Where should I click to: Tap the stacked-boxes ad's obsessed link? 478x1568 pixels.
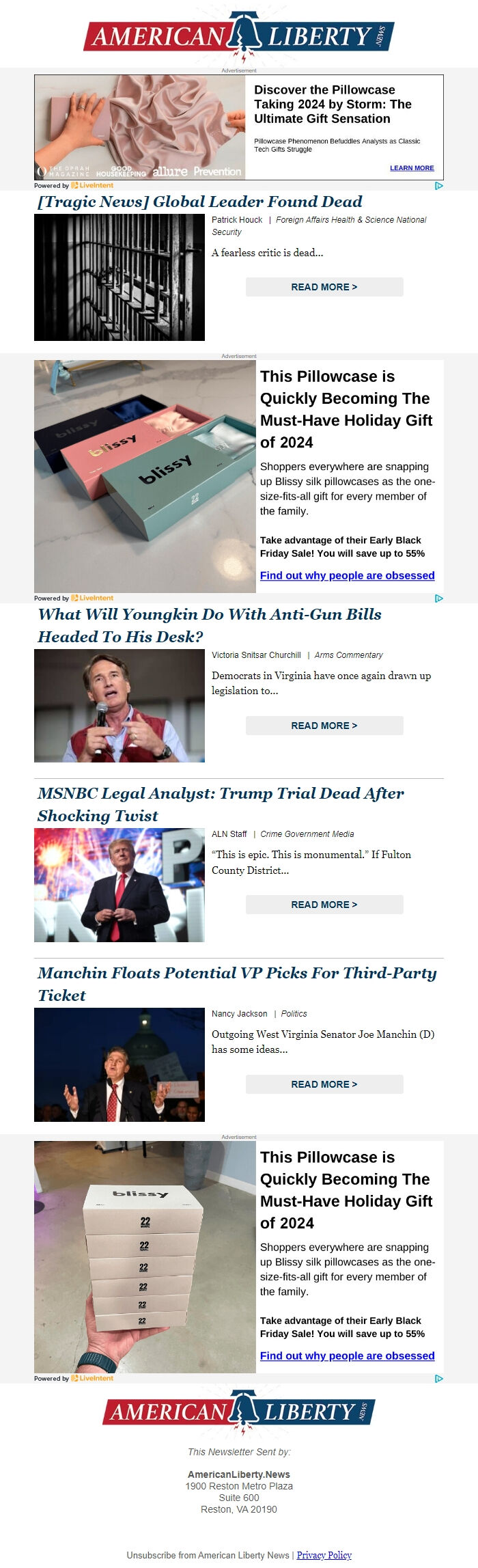click(347, 1356)
